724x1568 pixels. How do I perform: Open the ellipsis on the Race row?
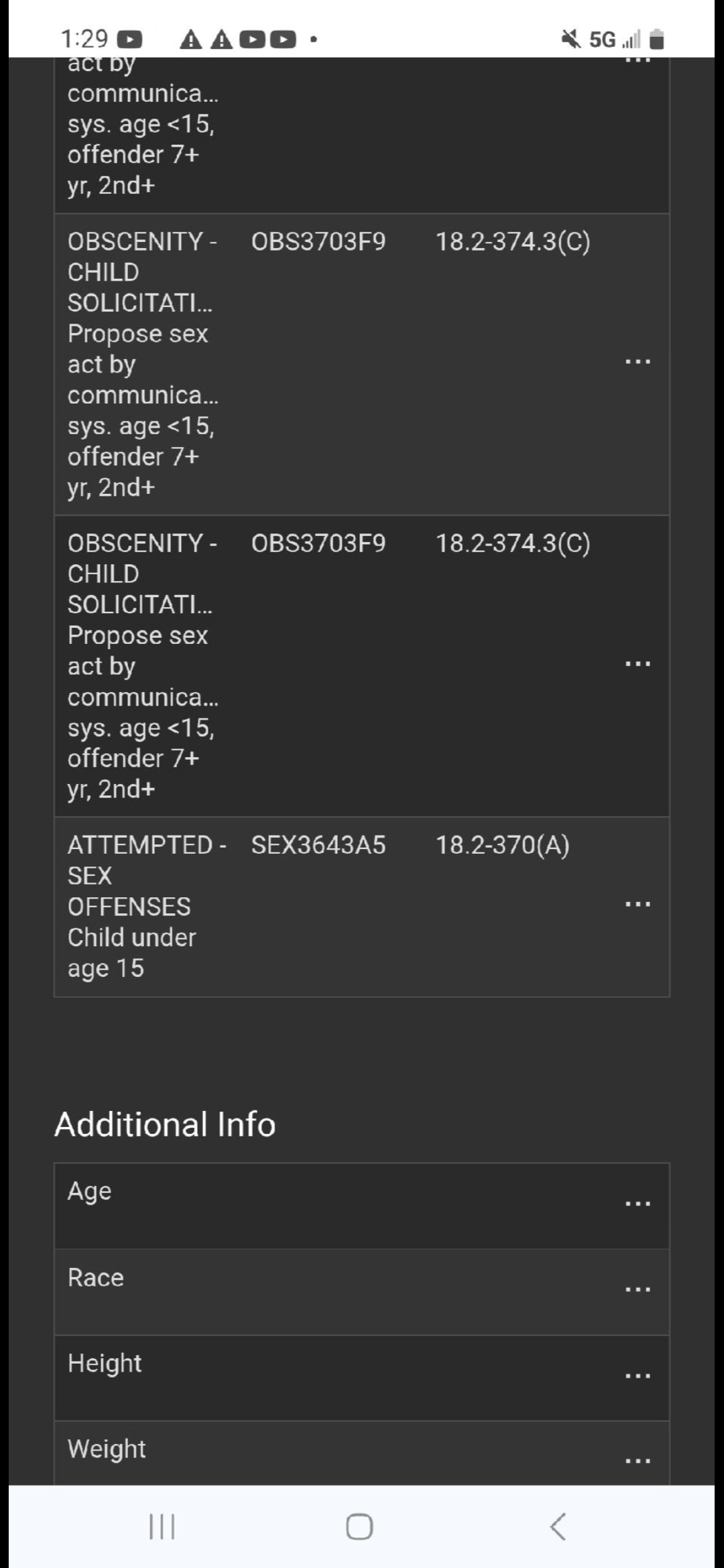point(637,1290)
